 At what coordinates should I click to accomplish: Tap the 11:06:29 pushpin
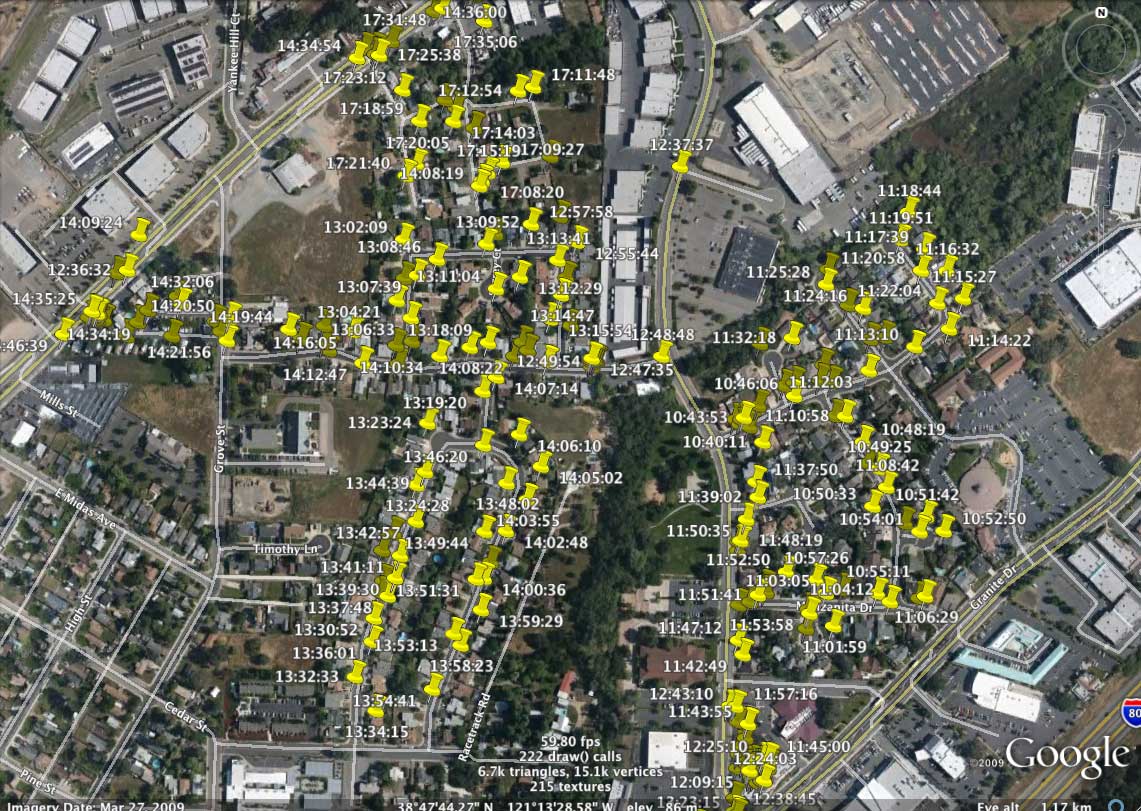[x=924, y=591]
